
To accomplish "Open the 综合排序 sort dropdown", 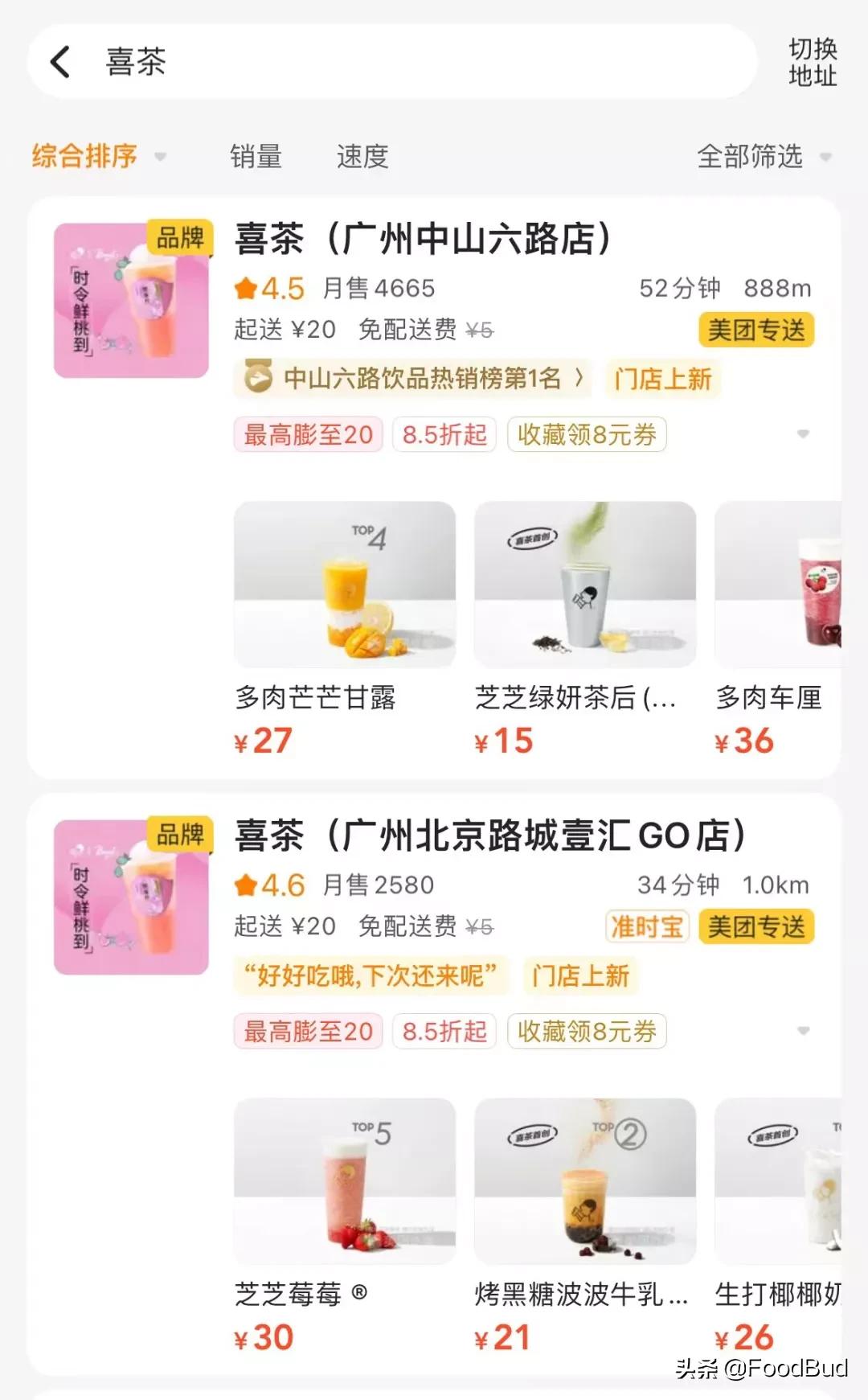I will click(x=84, y=156).
